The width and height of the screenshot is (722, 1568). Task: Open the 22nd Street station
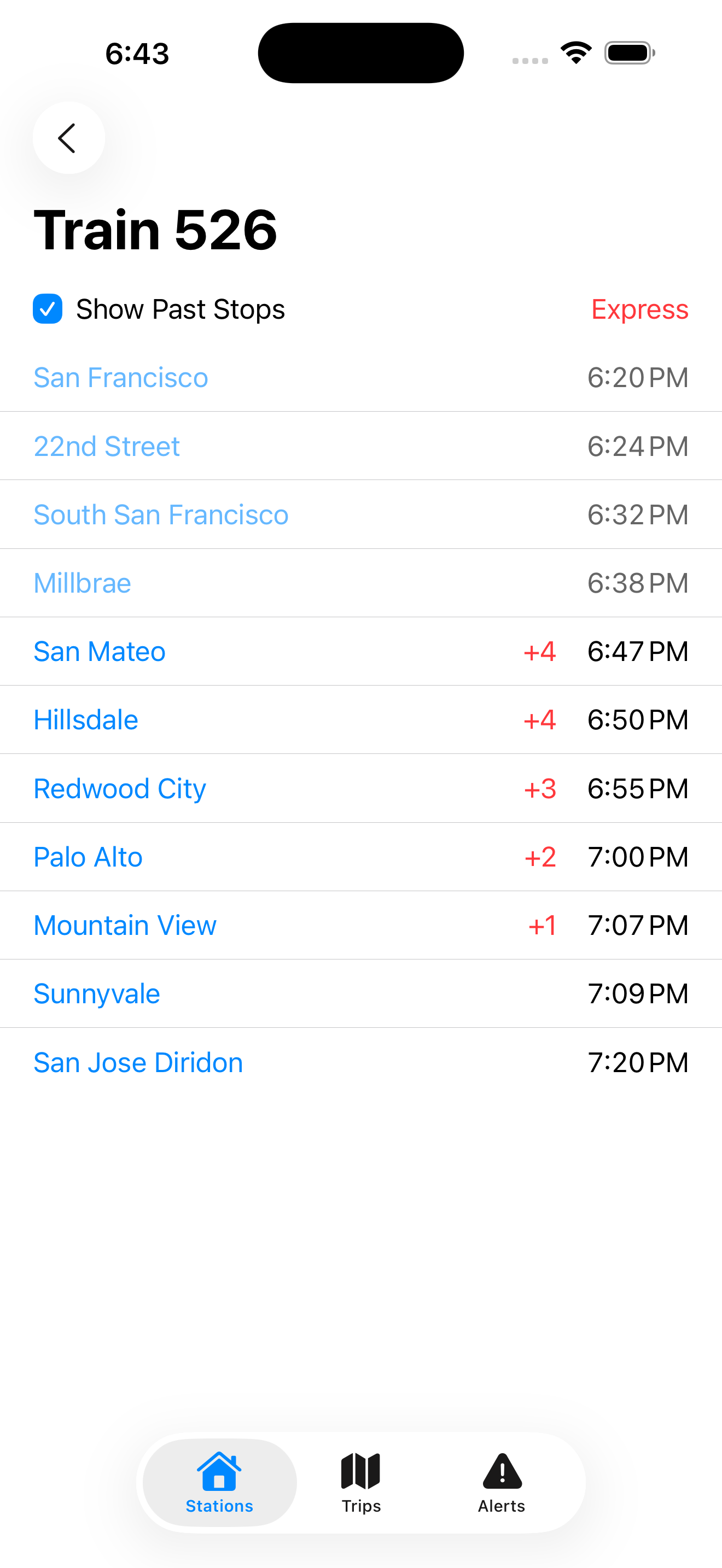click(x=107, y=446)
